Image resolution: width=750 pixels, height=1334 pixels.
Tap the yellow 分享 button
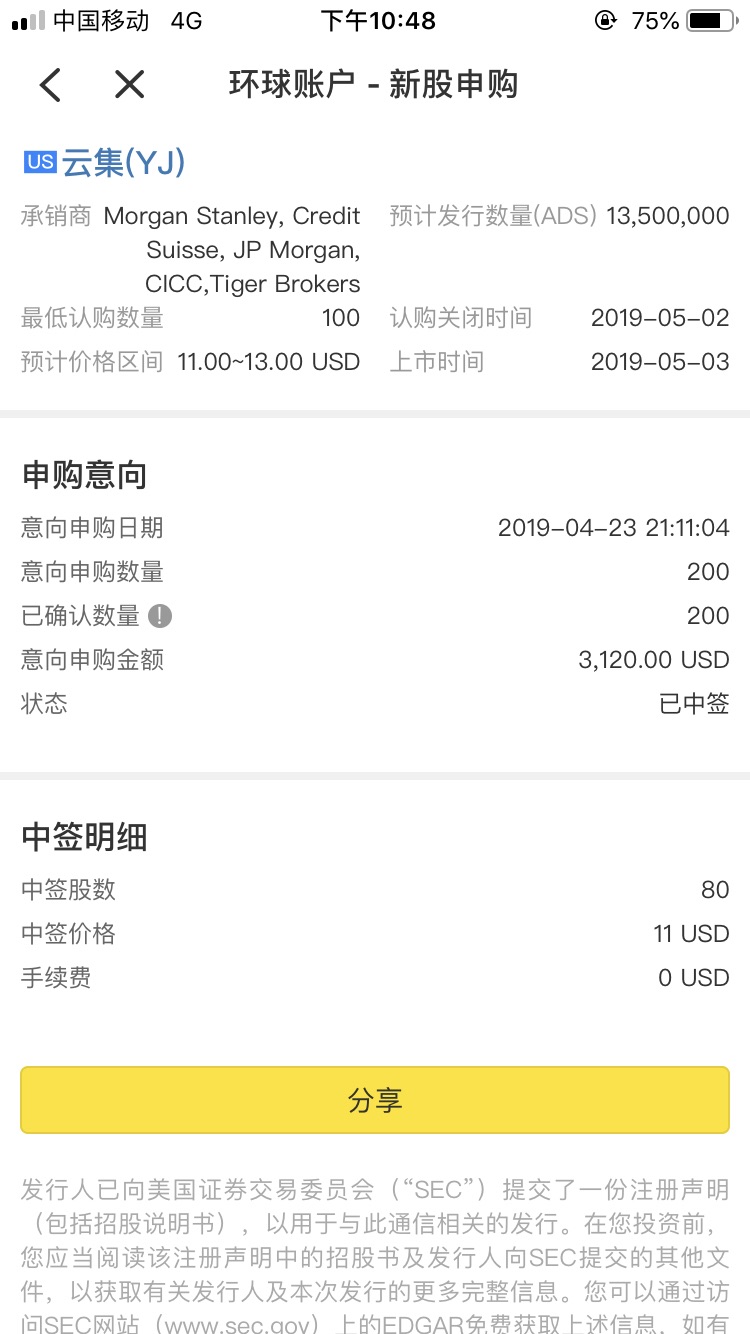click(x=375, y=1100)
